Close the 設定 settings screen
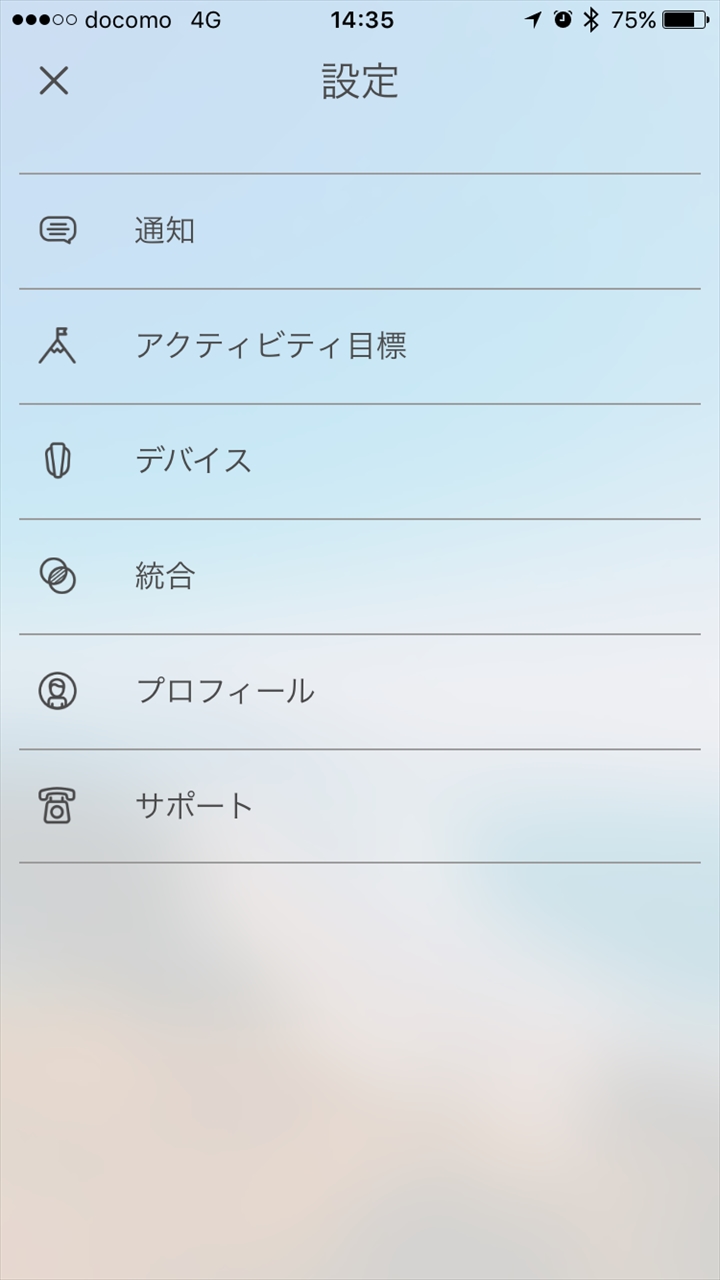The width and height of the screenshot is (720, 1280). [54, 81]
